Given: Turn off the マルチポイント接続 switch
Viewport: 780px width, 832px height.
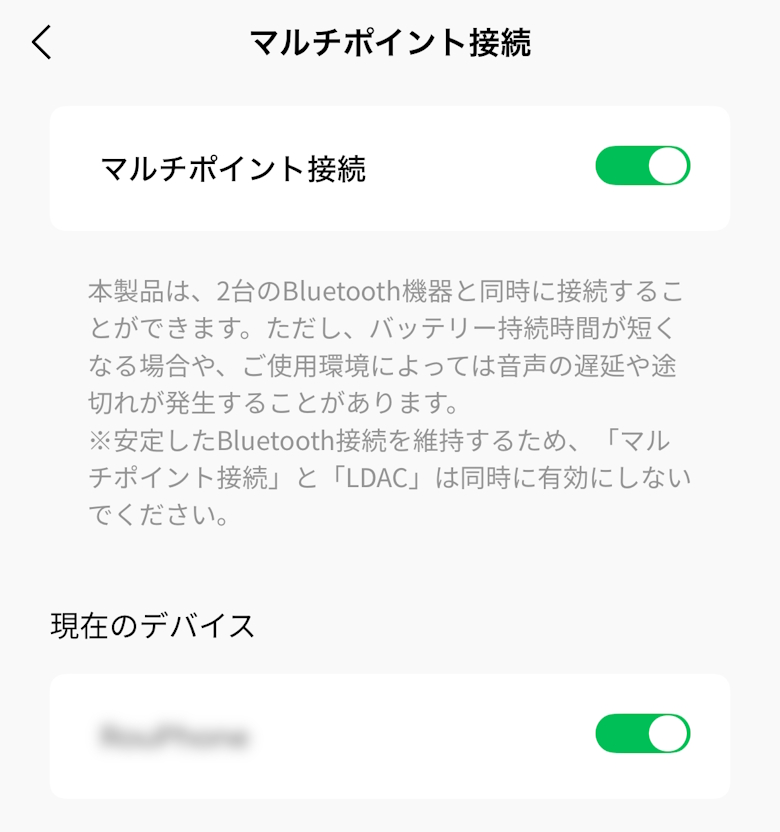Looking at the screenshot, I should point(642,166).
